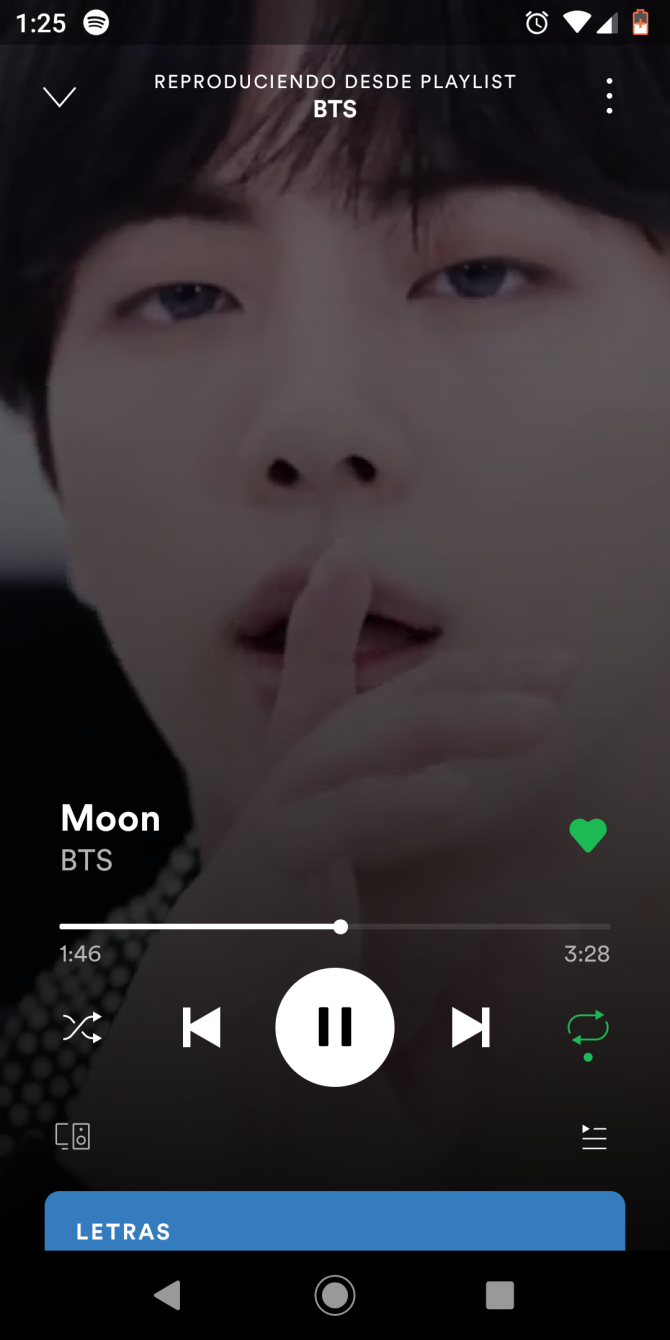Screen dimensions: 670x1340
Task: Go back using the system back button
Action: click(x=167, y=1296)
